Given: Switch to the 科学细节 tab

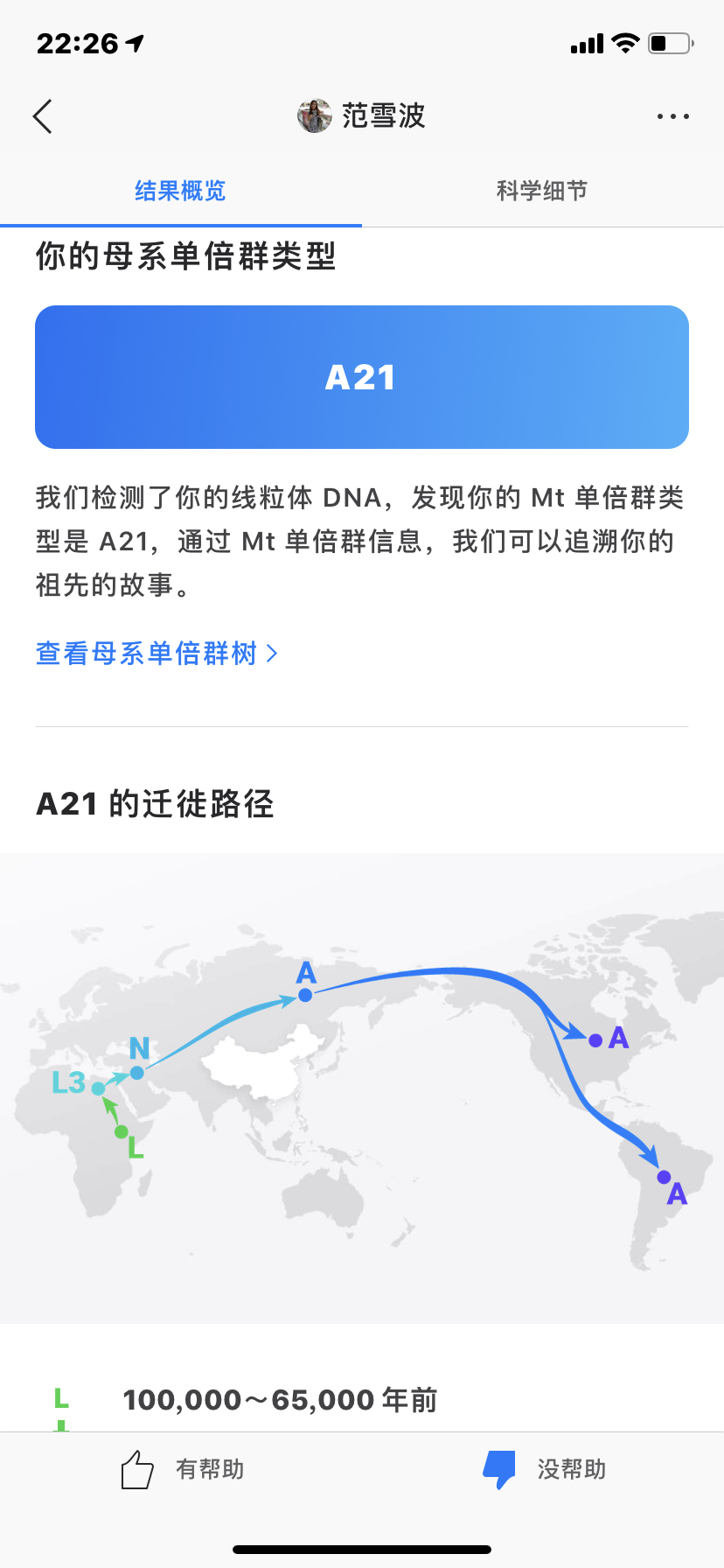Looking at the screenshot, I should (x=542, y=191).
